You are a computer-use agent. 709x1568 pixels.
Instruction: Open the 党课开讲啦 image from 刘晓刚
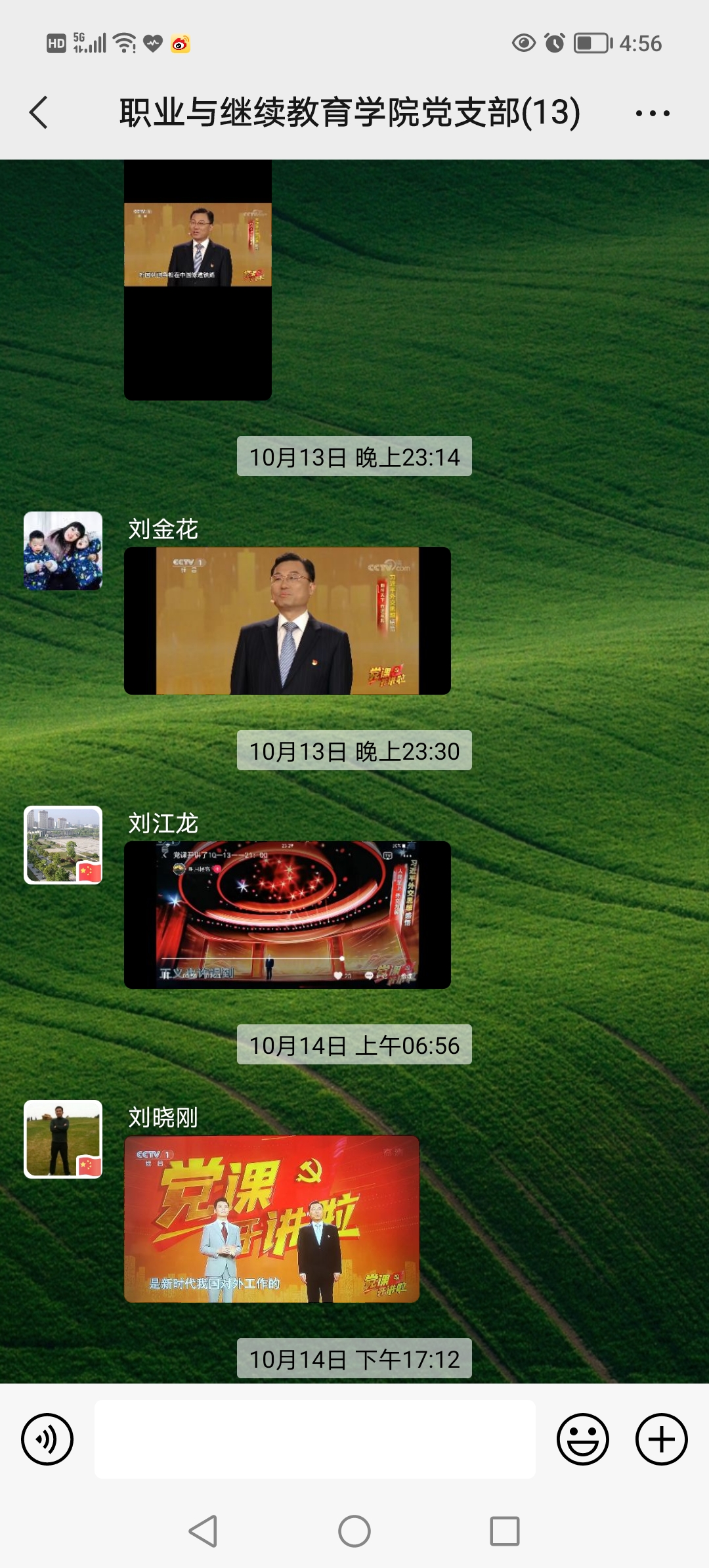pyautogui.click(x=271, y=1219)
